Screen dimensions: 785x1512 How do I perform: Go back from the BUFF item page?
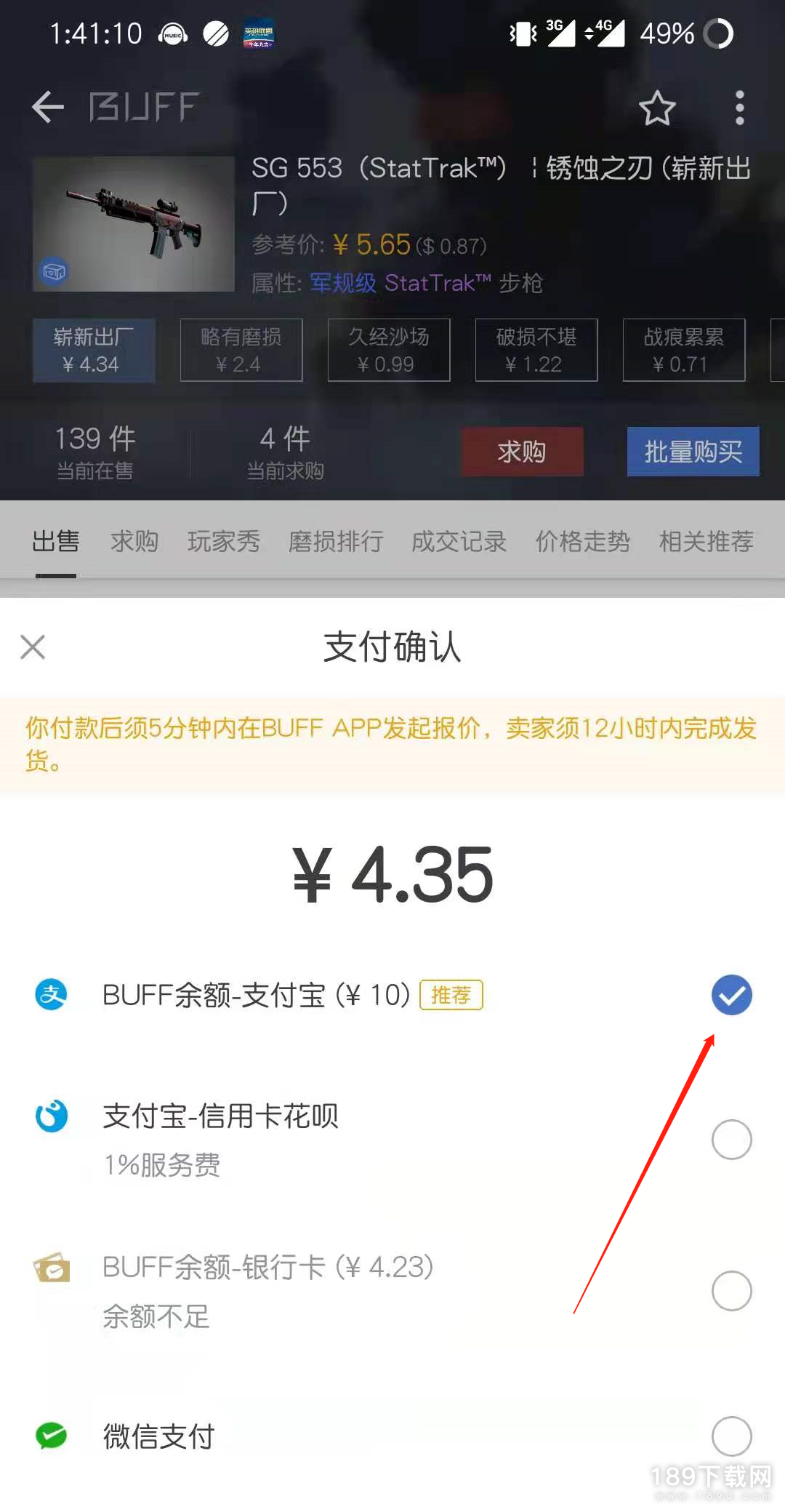coord(48,108)
